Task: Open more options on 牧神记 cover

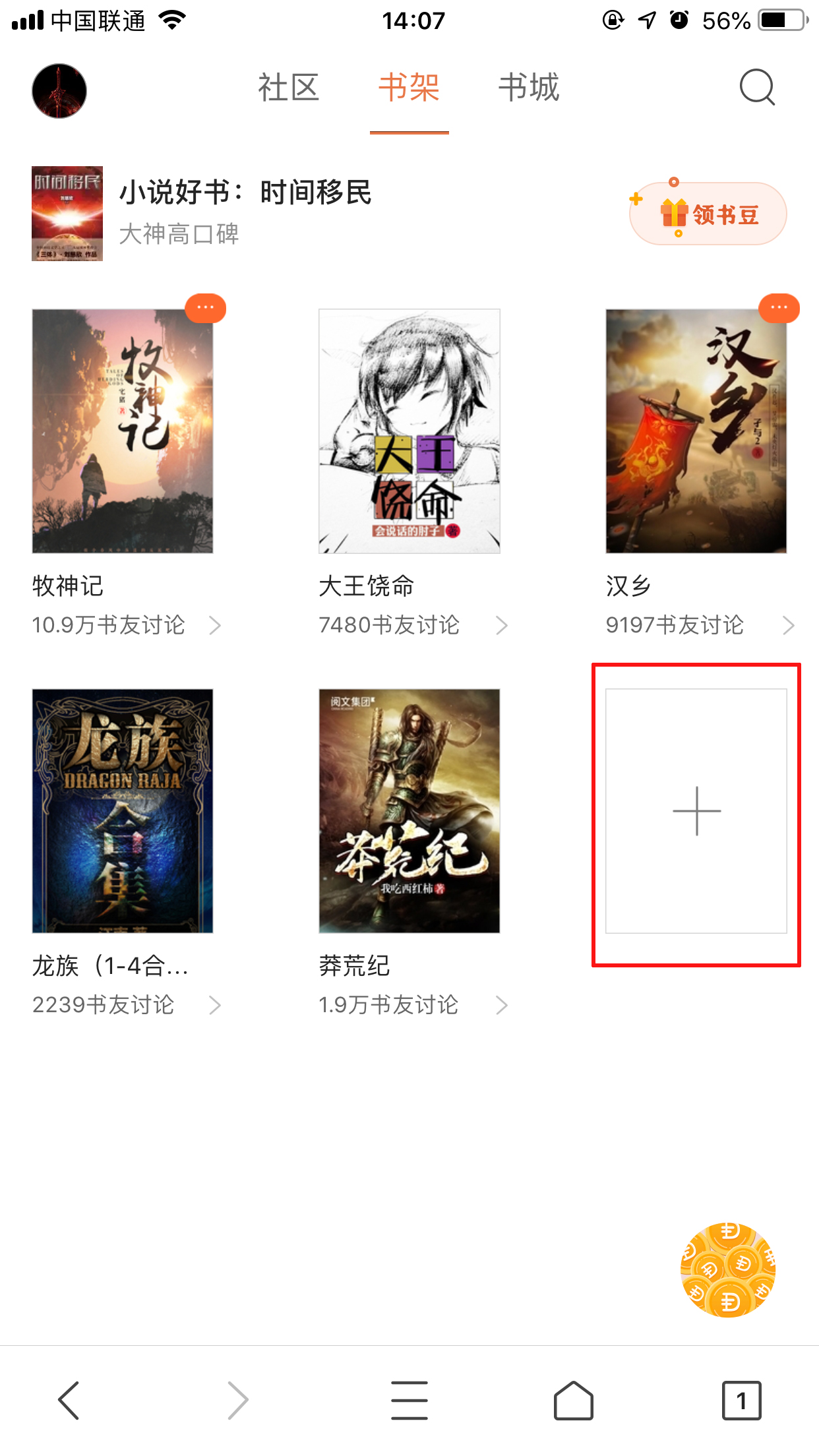Action: [x=206, y=308]
